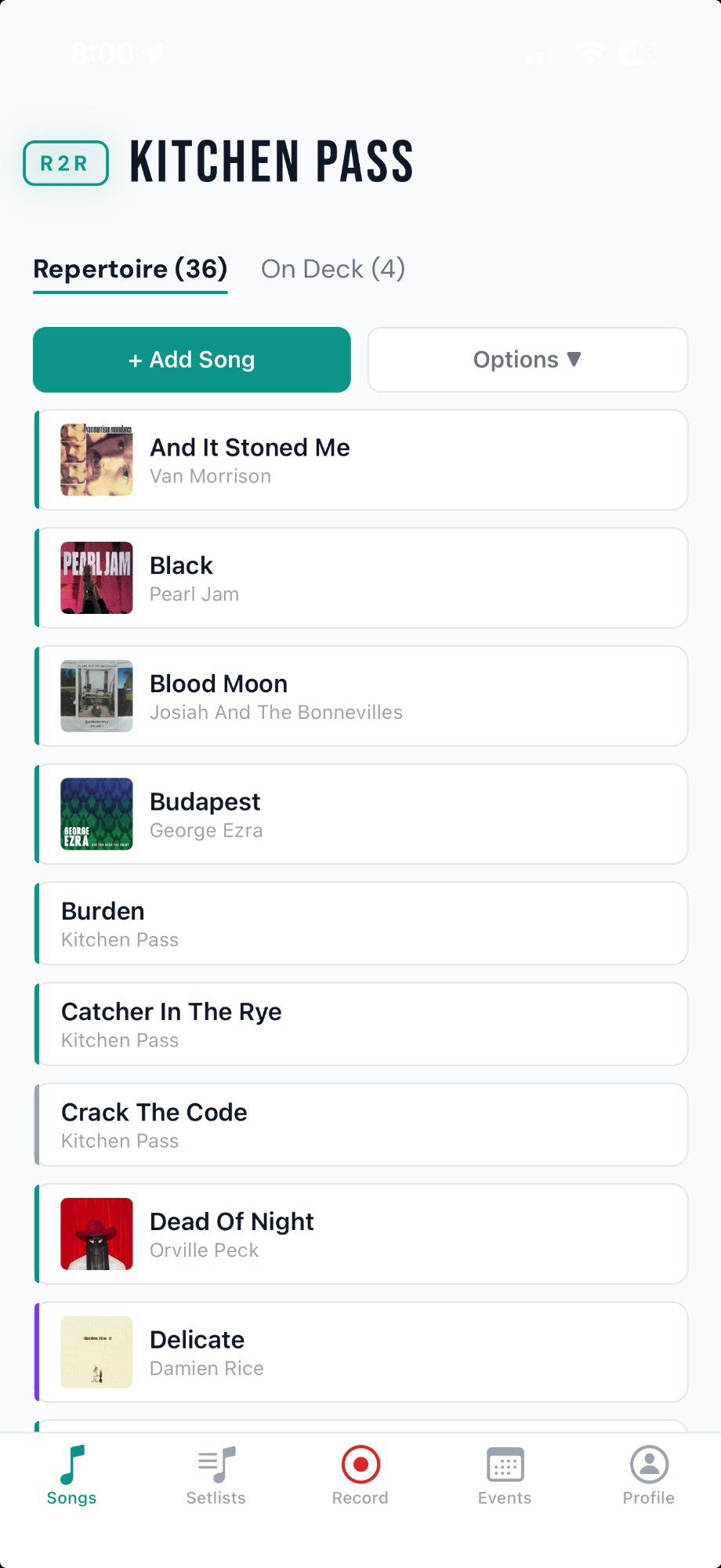Open the Black by Pearl Jam song
The width and height of the screenshot is (721, 1568).
(360, 578)
